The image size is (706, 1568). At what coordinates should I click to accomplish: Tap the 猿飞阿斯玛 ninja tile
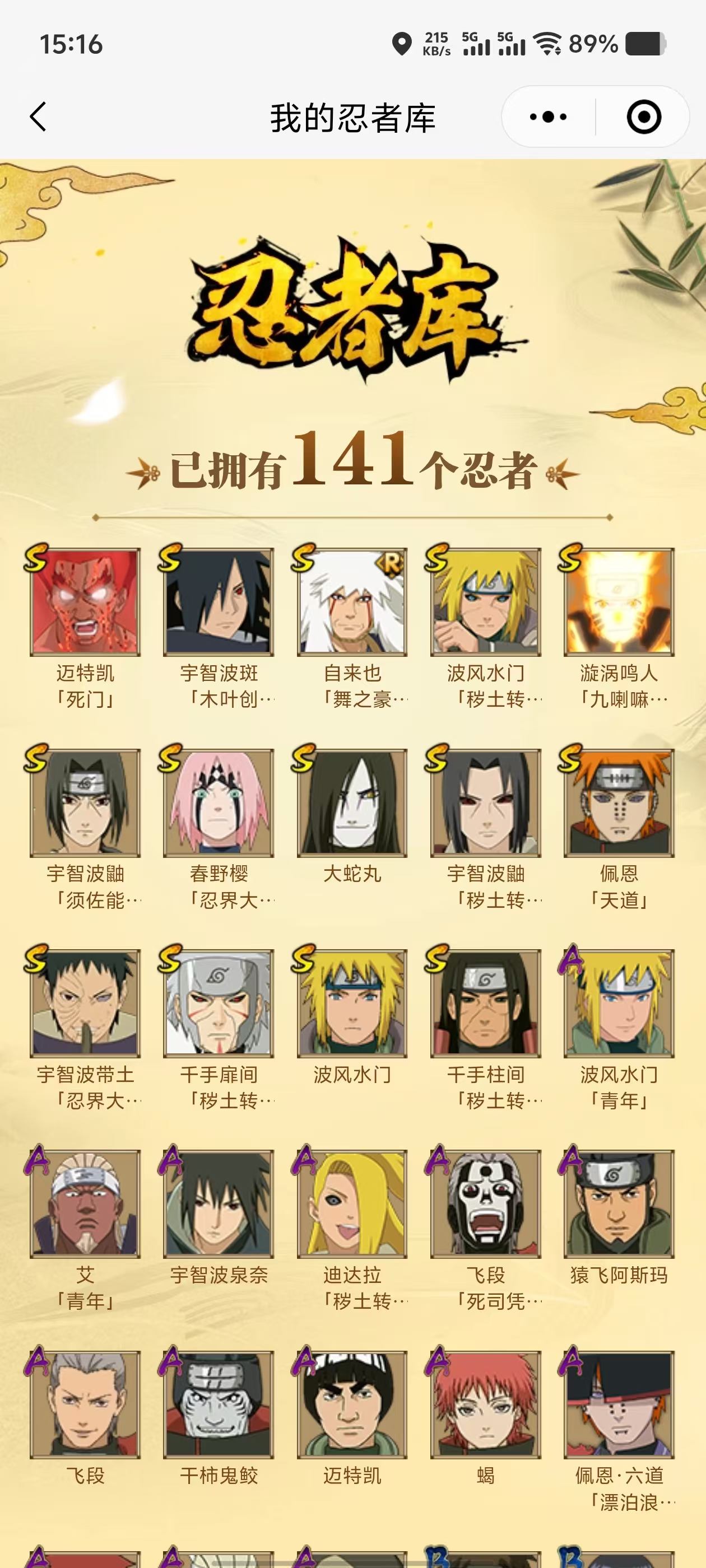(619, 1203)
